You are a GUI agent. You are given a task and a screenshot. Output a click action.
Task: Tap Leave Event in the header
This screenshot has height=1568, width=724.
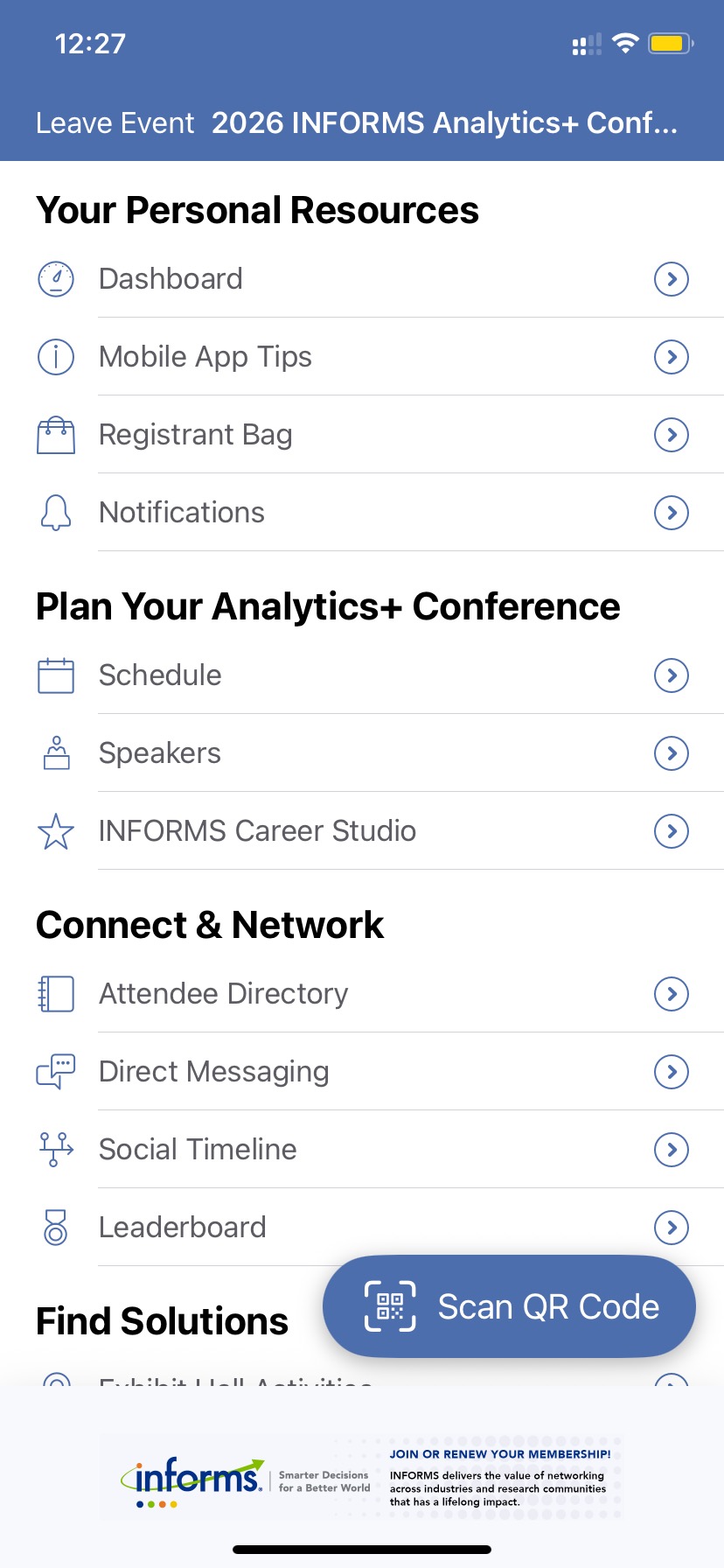click(x=115, y=123)
